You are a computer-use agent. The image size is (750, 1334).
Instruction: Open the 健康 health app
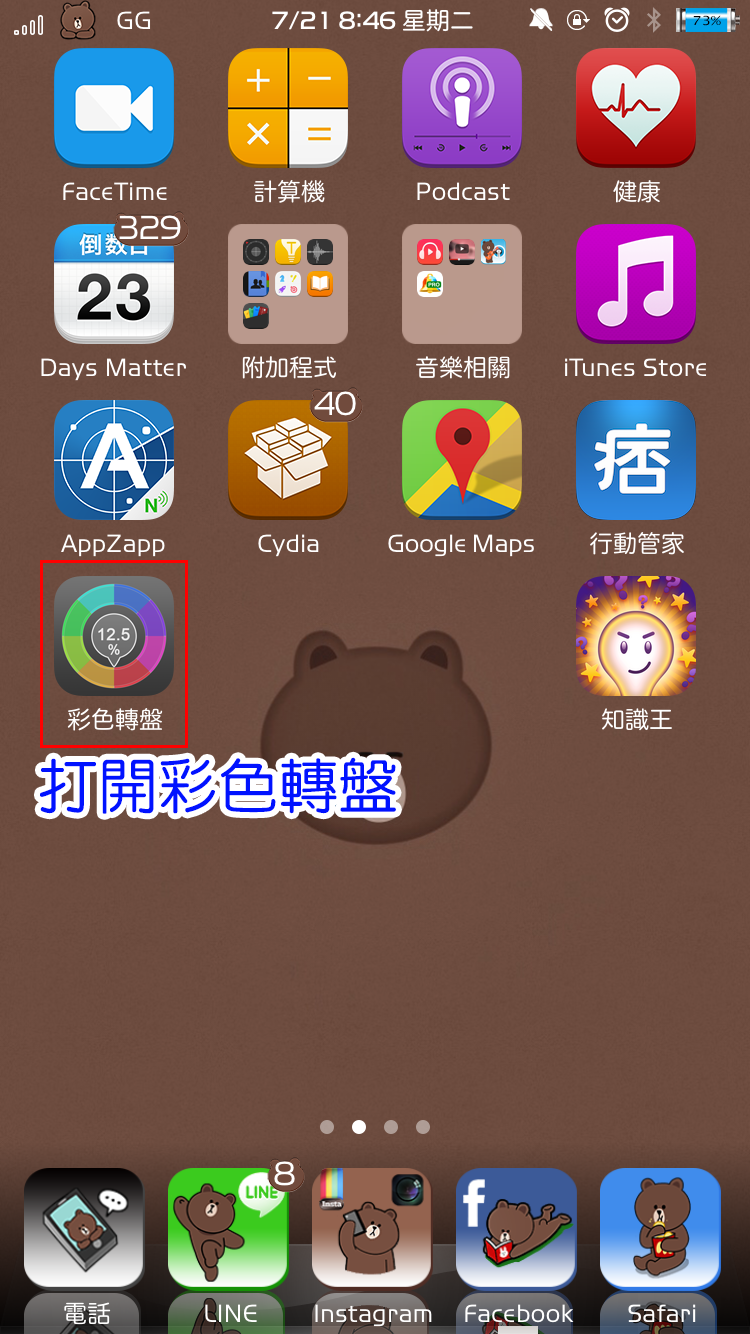[636, 108]
